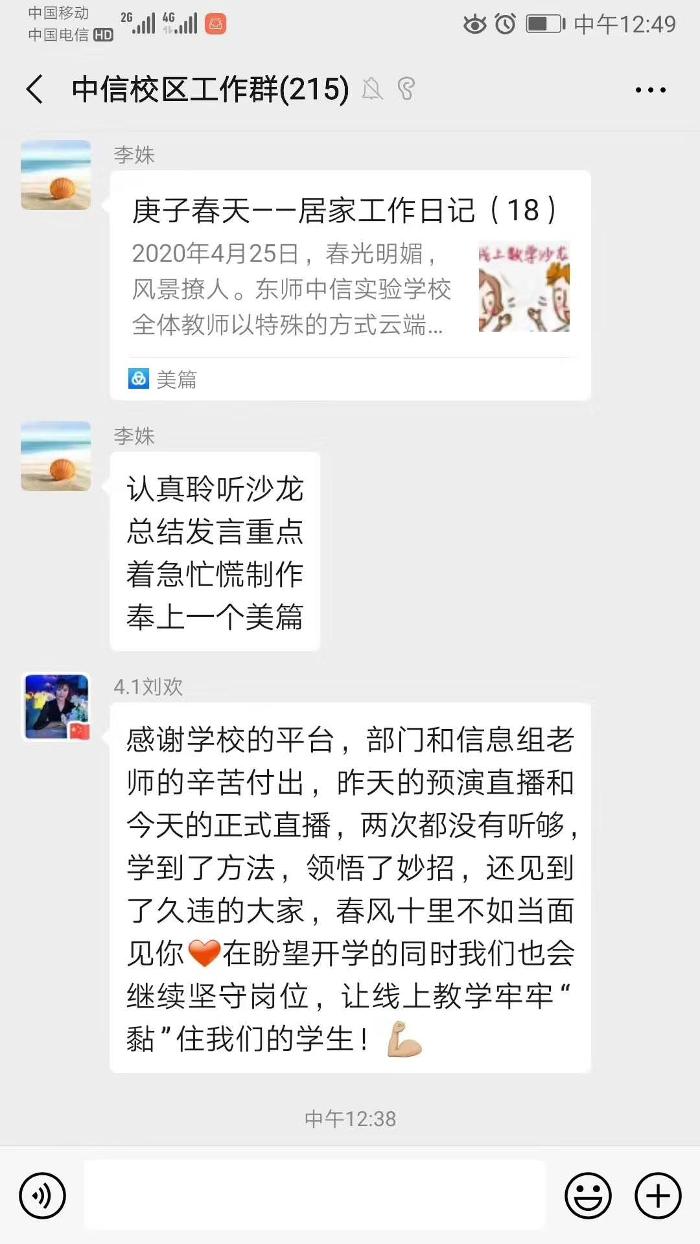Open the plus attachments menu

658,1195
